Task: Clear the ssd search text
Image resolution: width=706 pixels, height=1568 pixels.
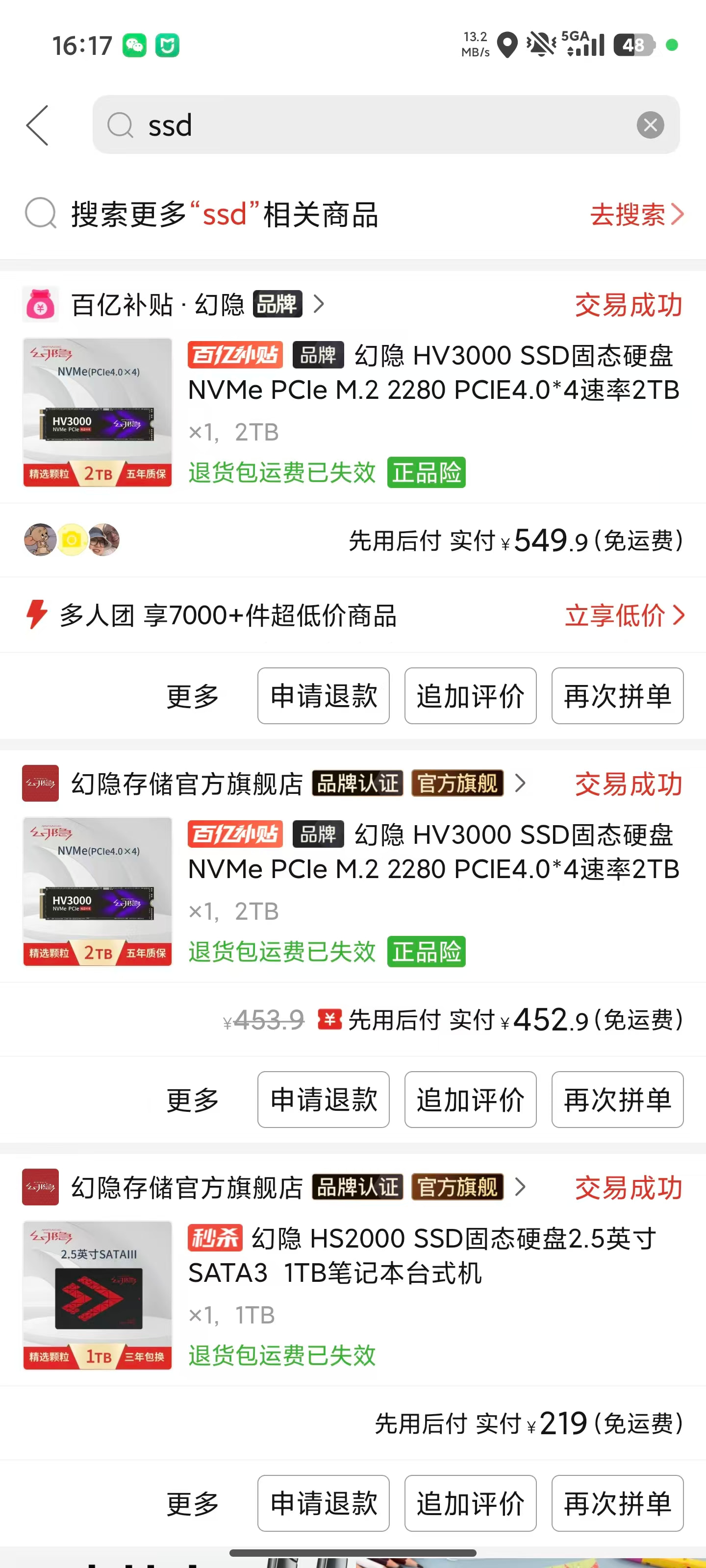Action: 650,125
